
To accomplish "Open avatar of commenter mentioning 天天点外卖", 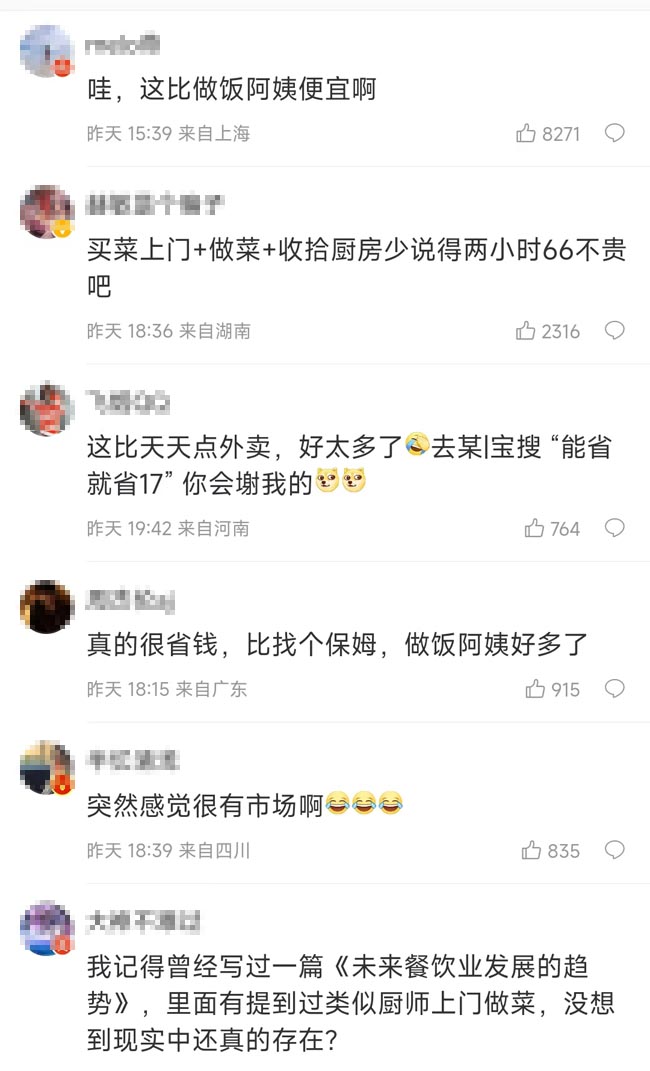I will 47,409.
